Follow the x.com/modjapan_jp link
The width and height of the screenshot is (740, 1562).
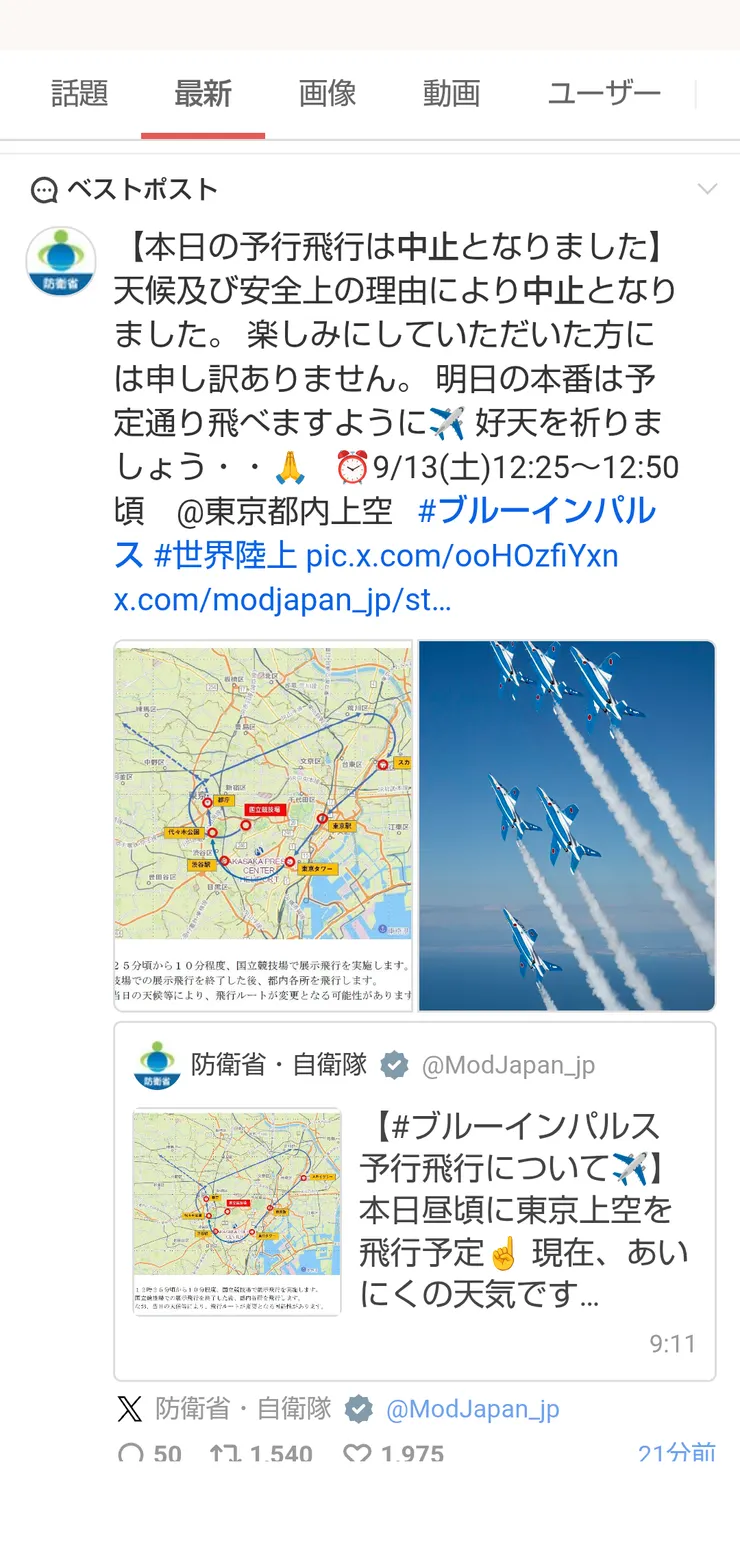click(x=282, y=599)
